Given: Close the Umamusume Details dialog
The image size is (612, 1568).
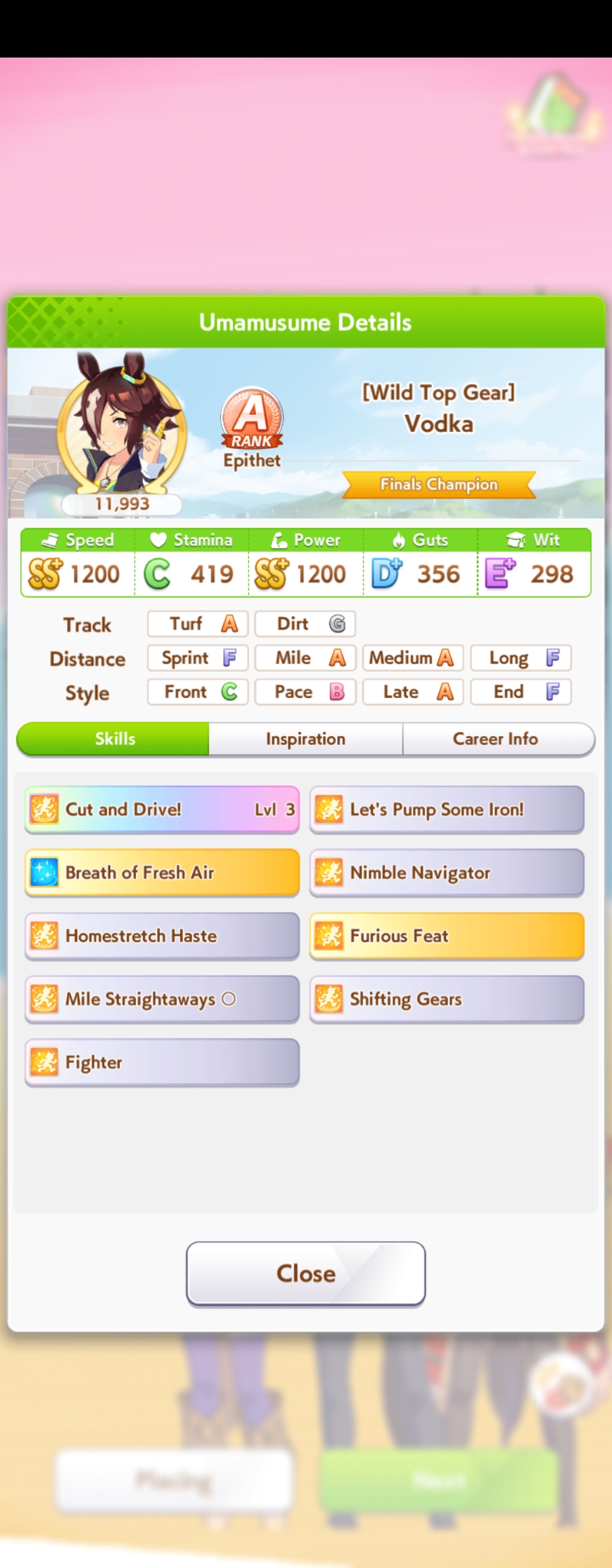Looking at the screenshot, I should (306, 1273).
